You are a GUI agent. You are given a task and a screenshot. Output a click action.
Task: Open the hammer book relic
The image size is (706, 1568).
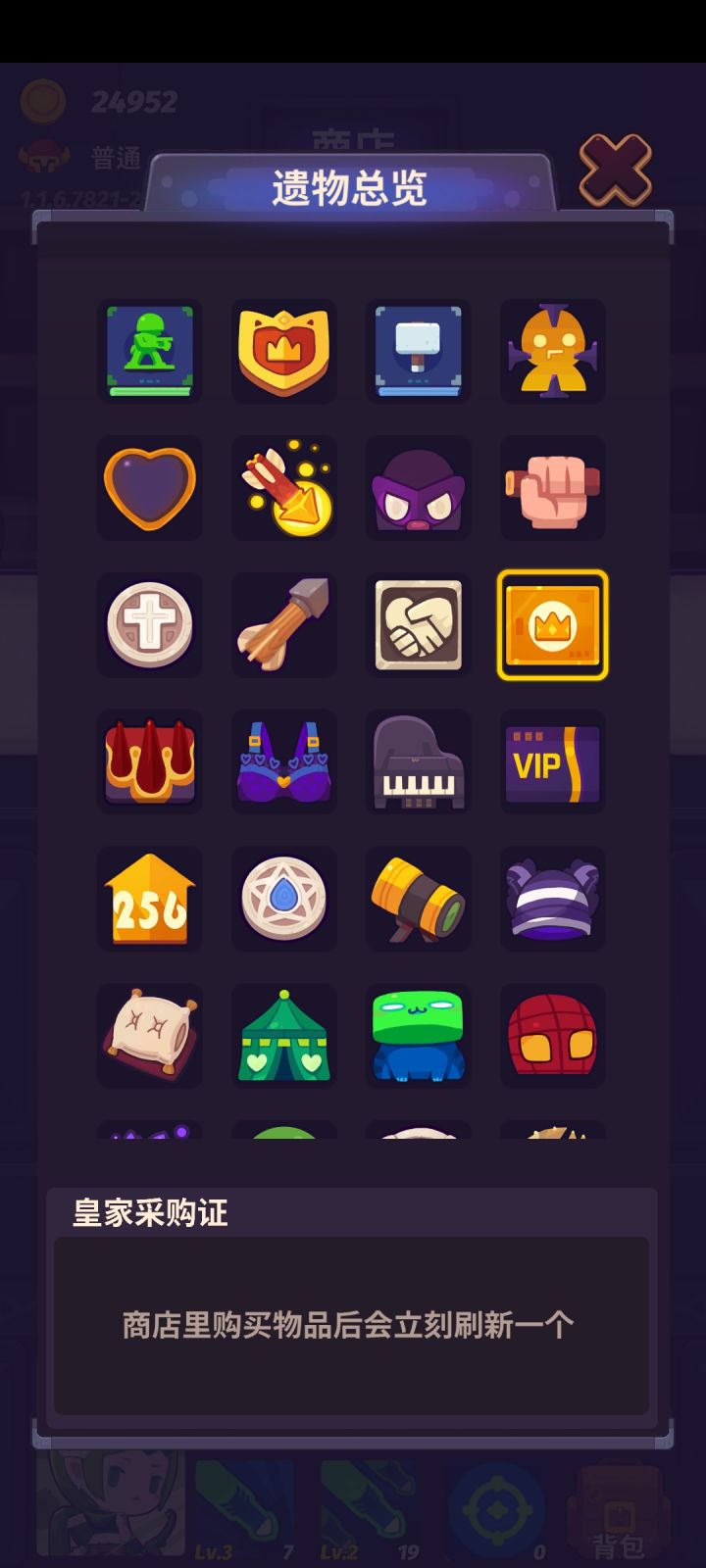click(x=418, y=352)
